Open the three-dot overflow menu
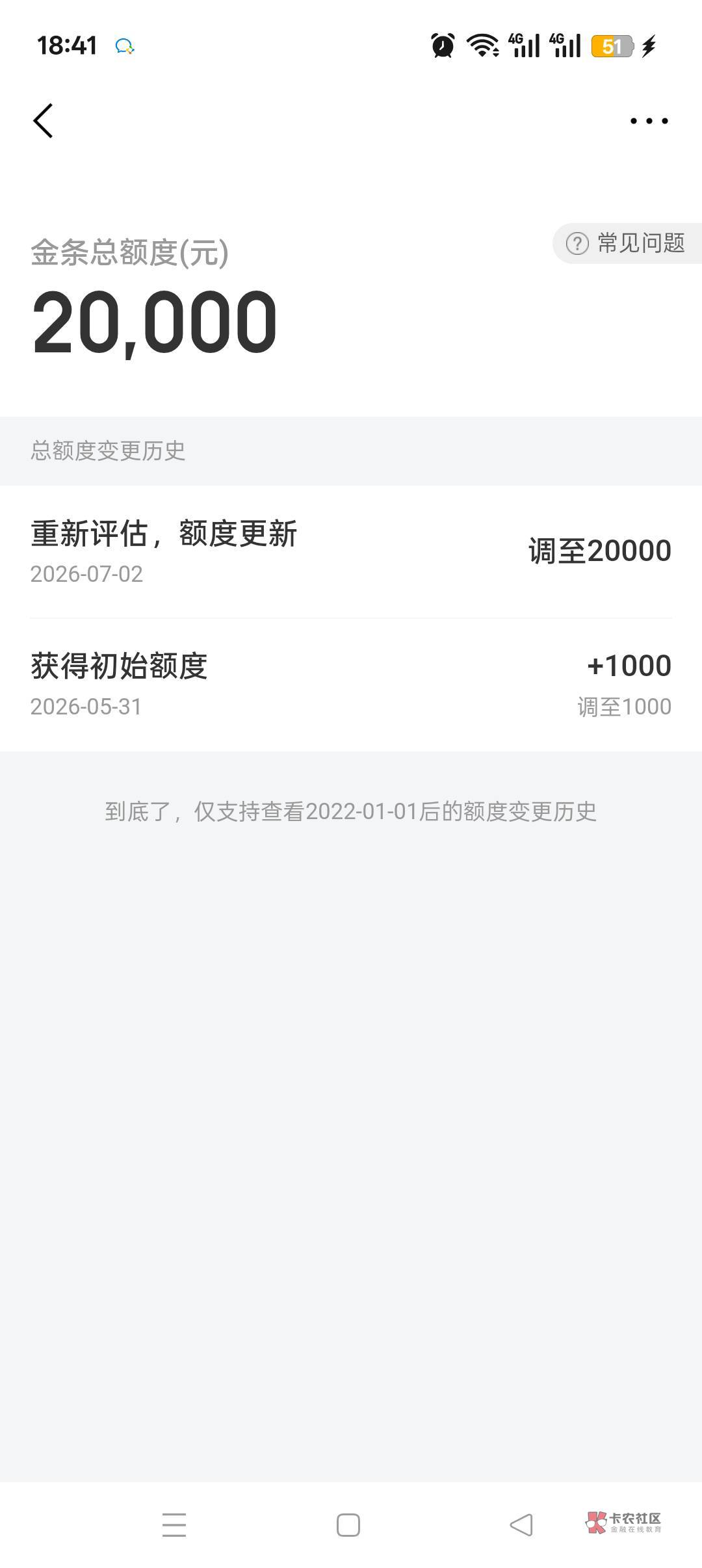 pos(649,121)
